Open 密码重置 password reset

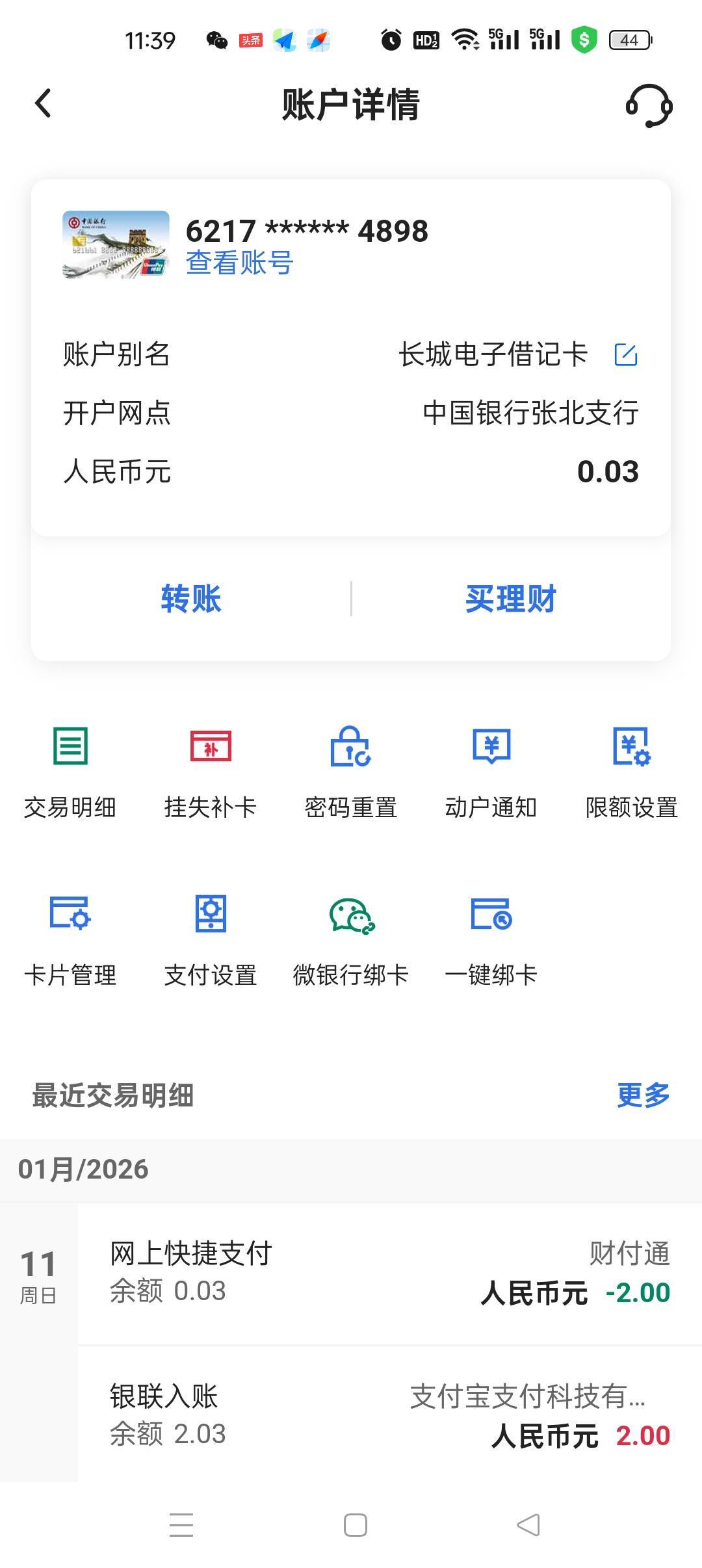pos(351,772)
